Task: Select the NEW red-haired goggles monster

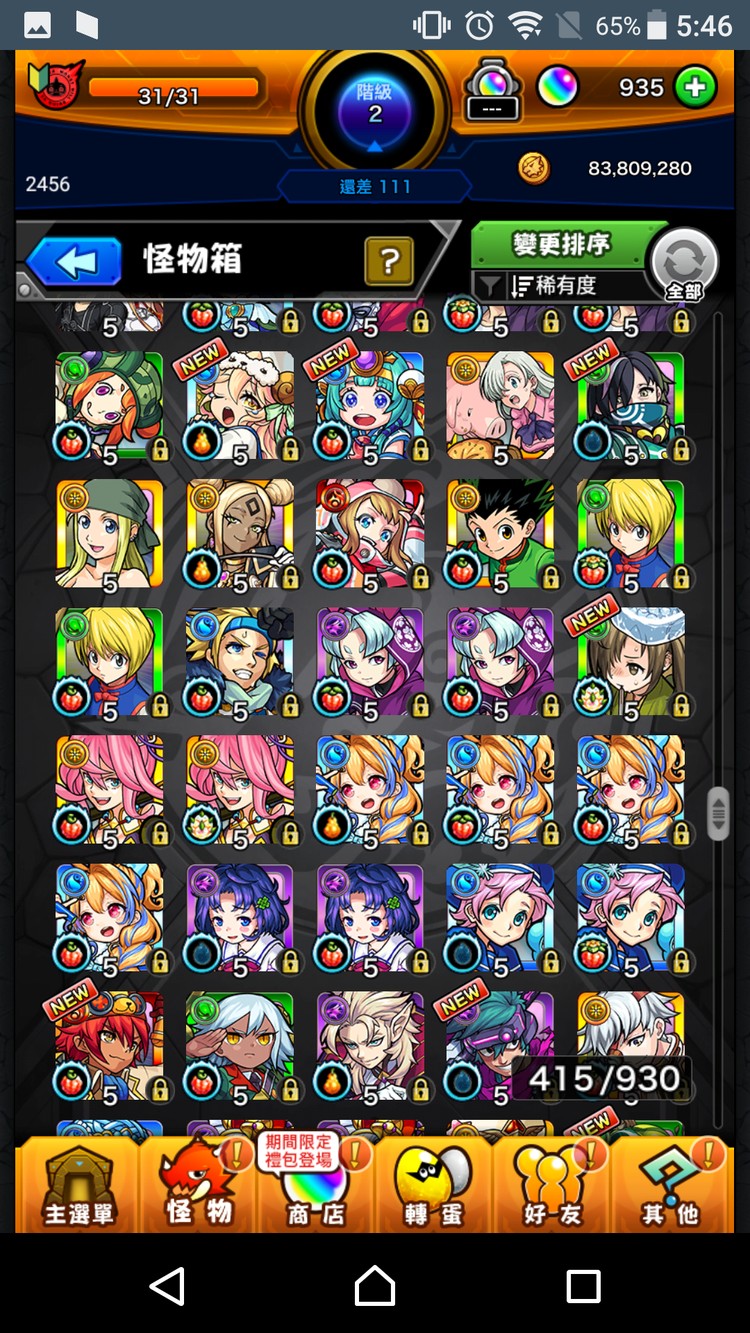Action: point(110,1045)
